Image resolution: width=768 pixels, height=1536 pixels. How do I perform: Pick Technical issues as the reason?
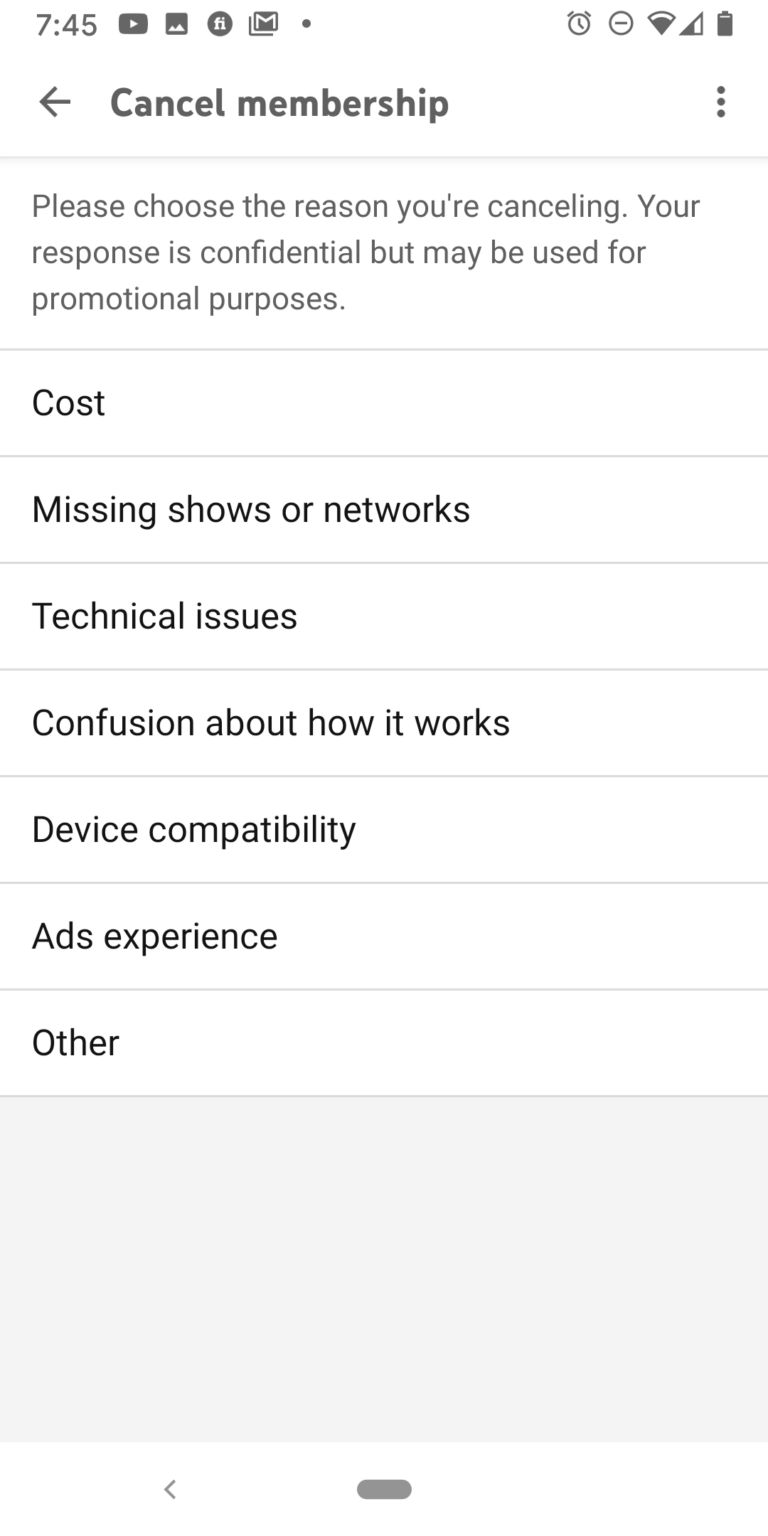tap(384, 616)
